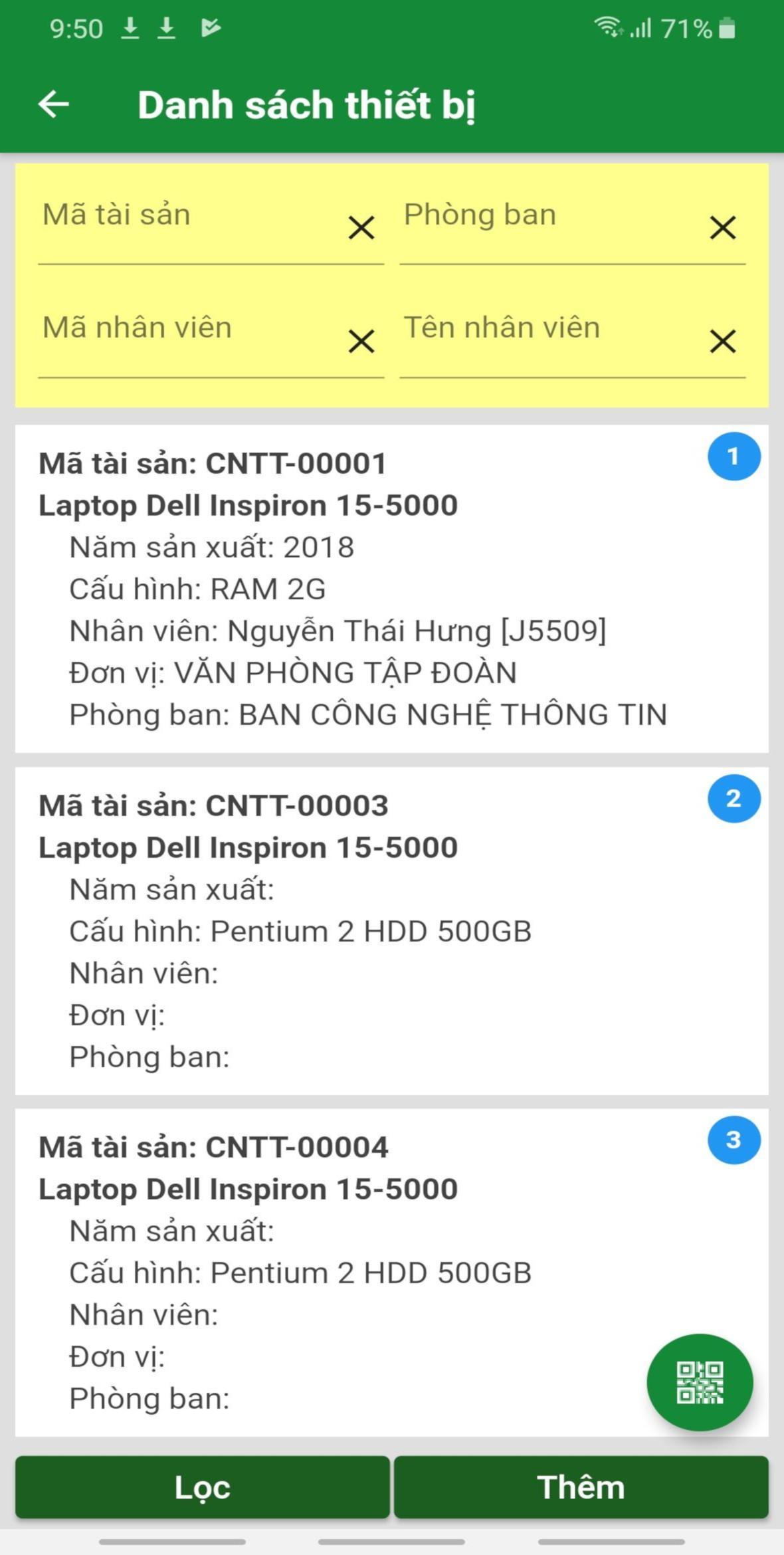Tap the numbered badge on CNTT-00003
Screen dimensions: 784x1555
(x=734, y=799)
